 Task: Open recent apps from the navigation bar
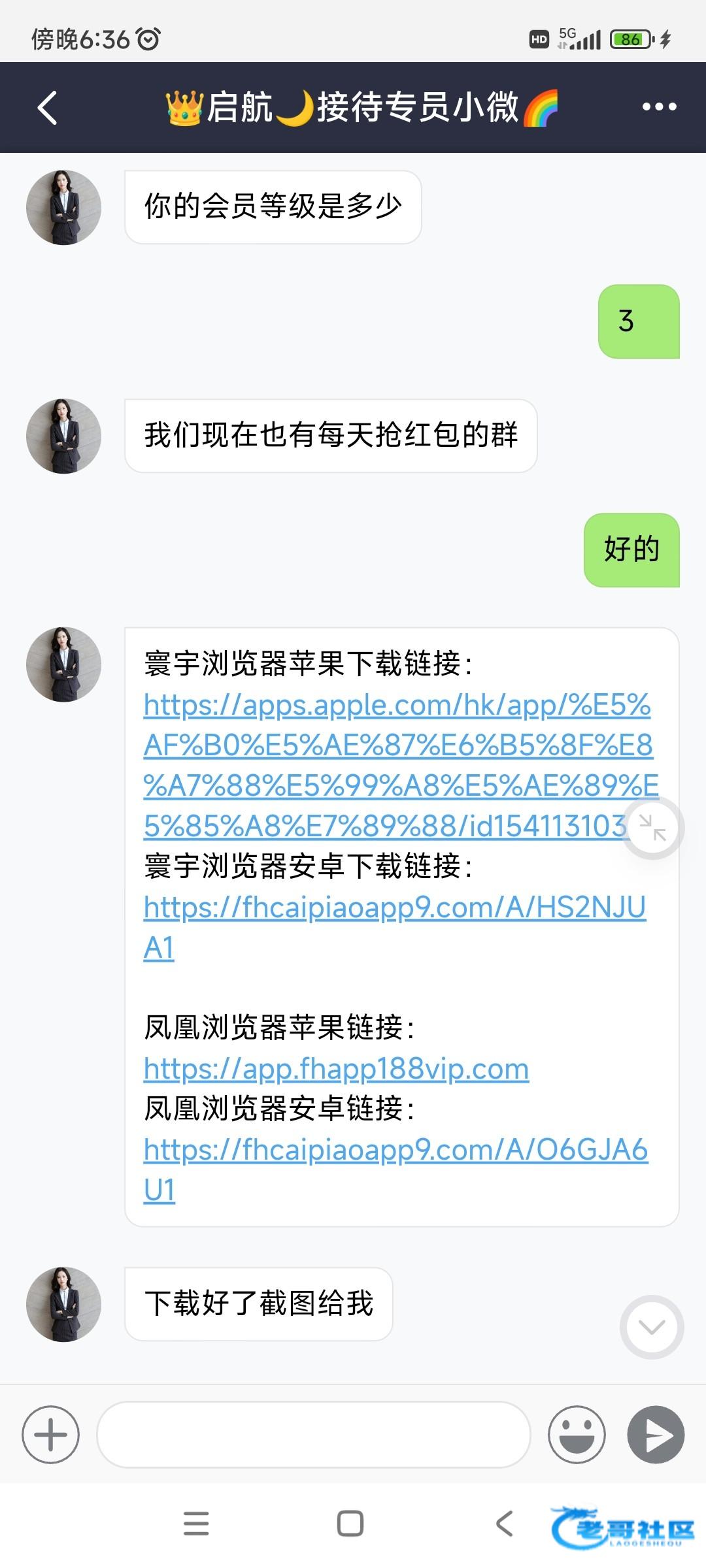(x=196, y=1524)
